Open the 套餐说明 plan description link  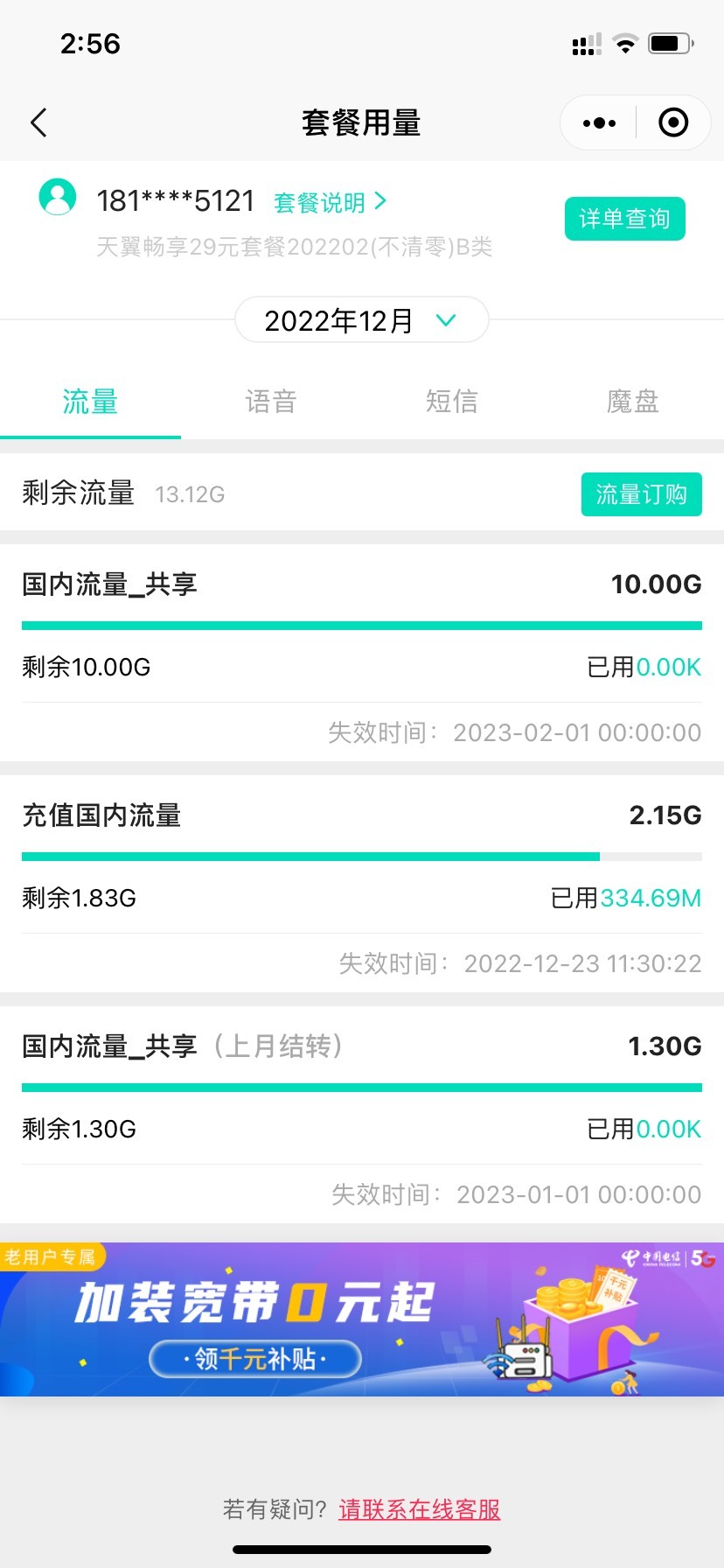pyautogui.click(x=330, y=202)
